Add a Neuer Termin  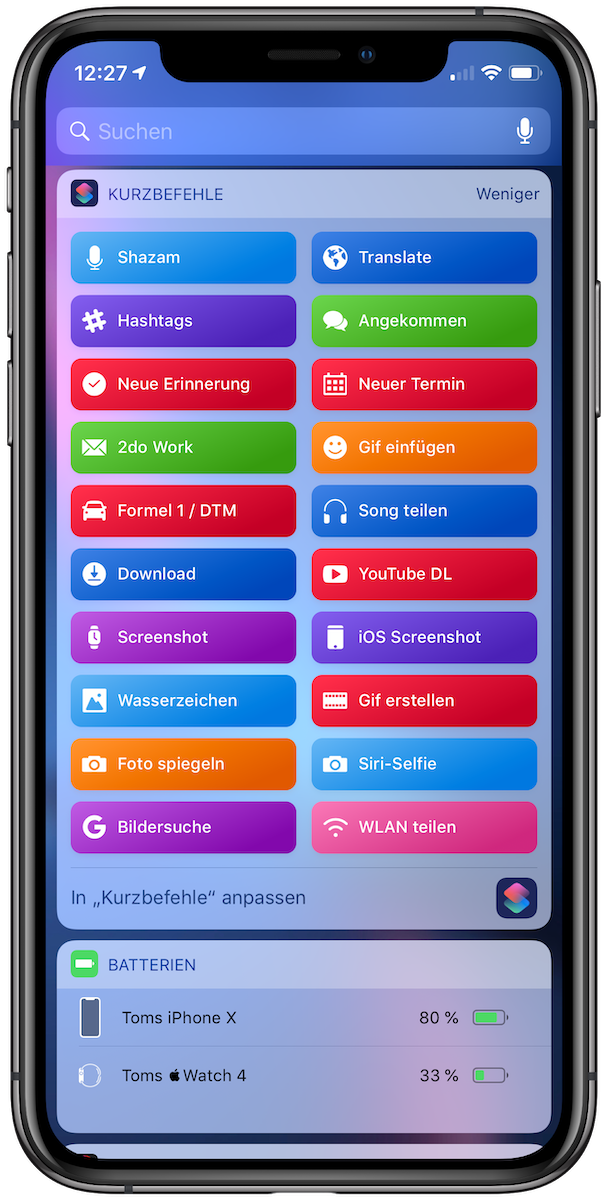click(x=424, y=384)
